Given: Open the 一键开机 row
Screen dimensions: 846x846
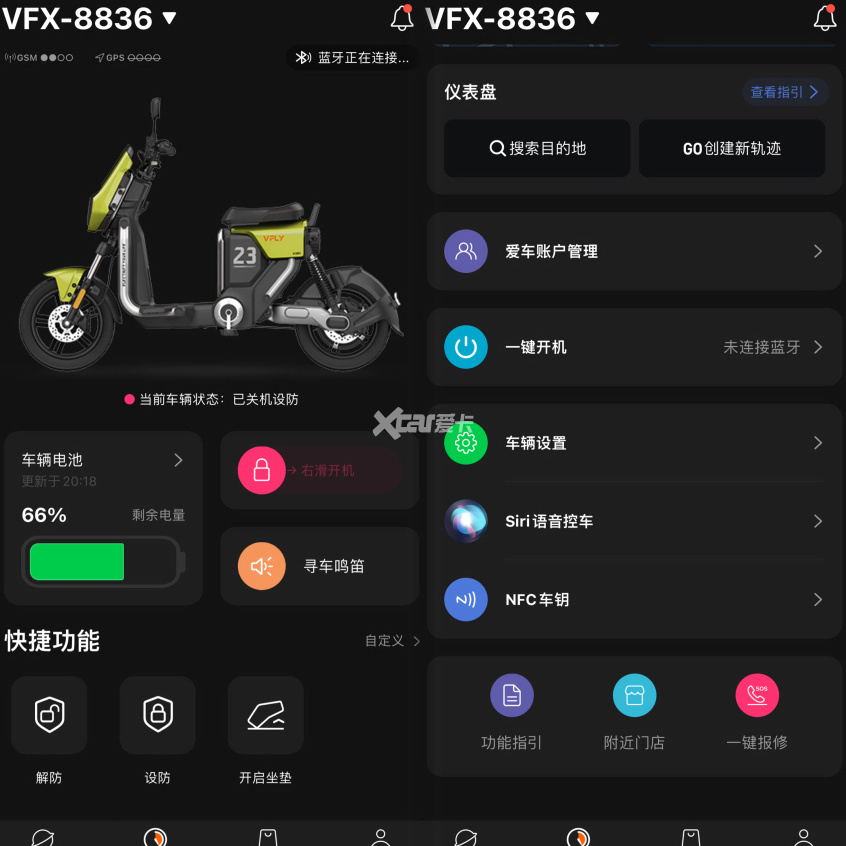Looking at the screenshot, I should click(x=634, y=347).
